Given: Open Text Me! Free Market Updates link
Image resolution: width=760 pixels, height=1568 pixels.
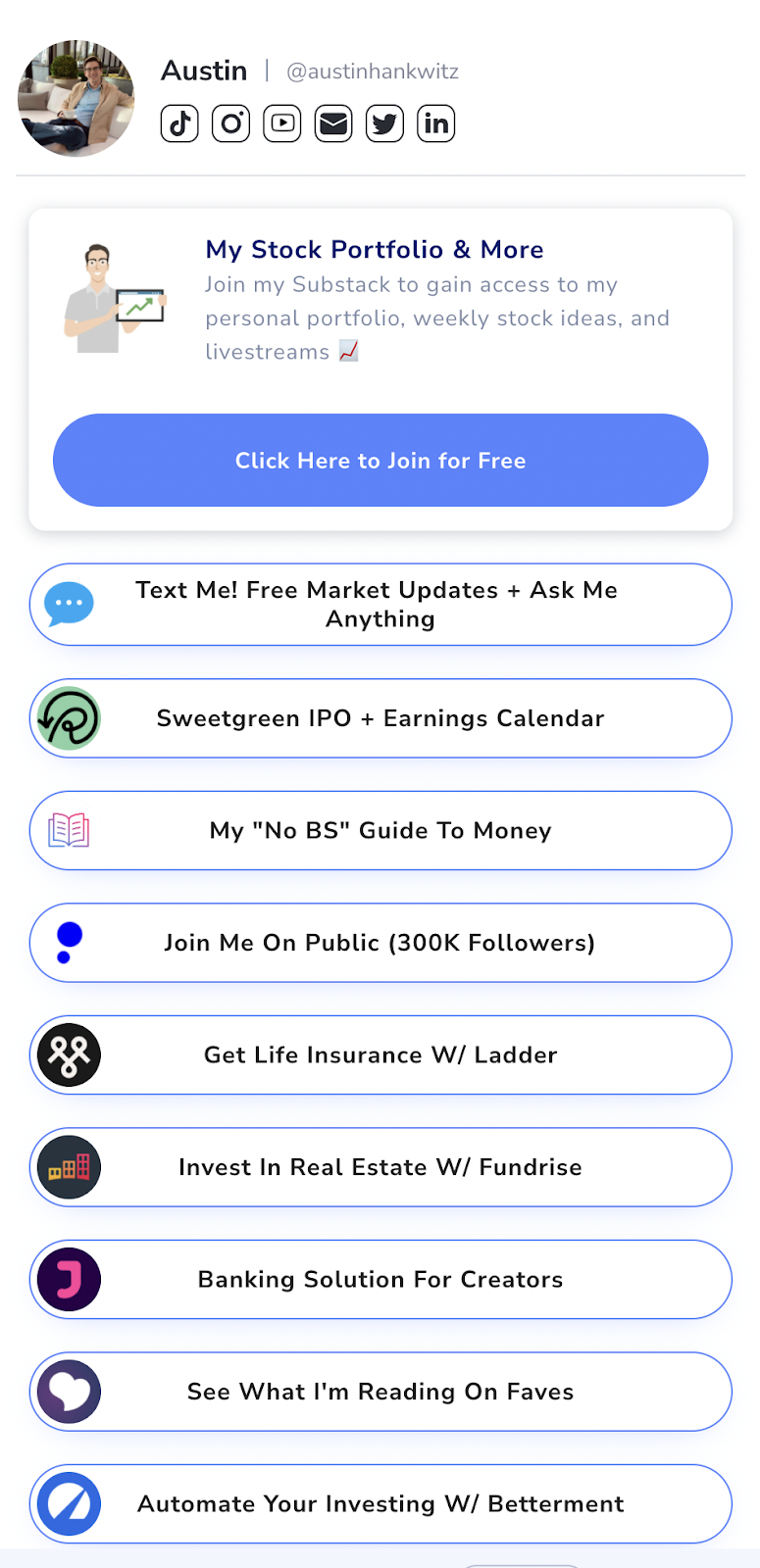Looking at the screenshot, I should (x=380, y=605).
